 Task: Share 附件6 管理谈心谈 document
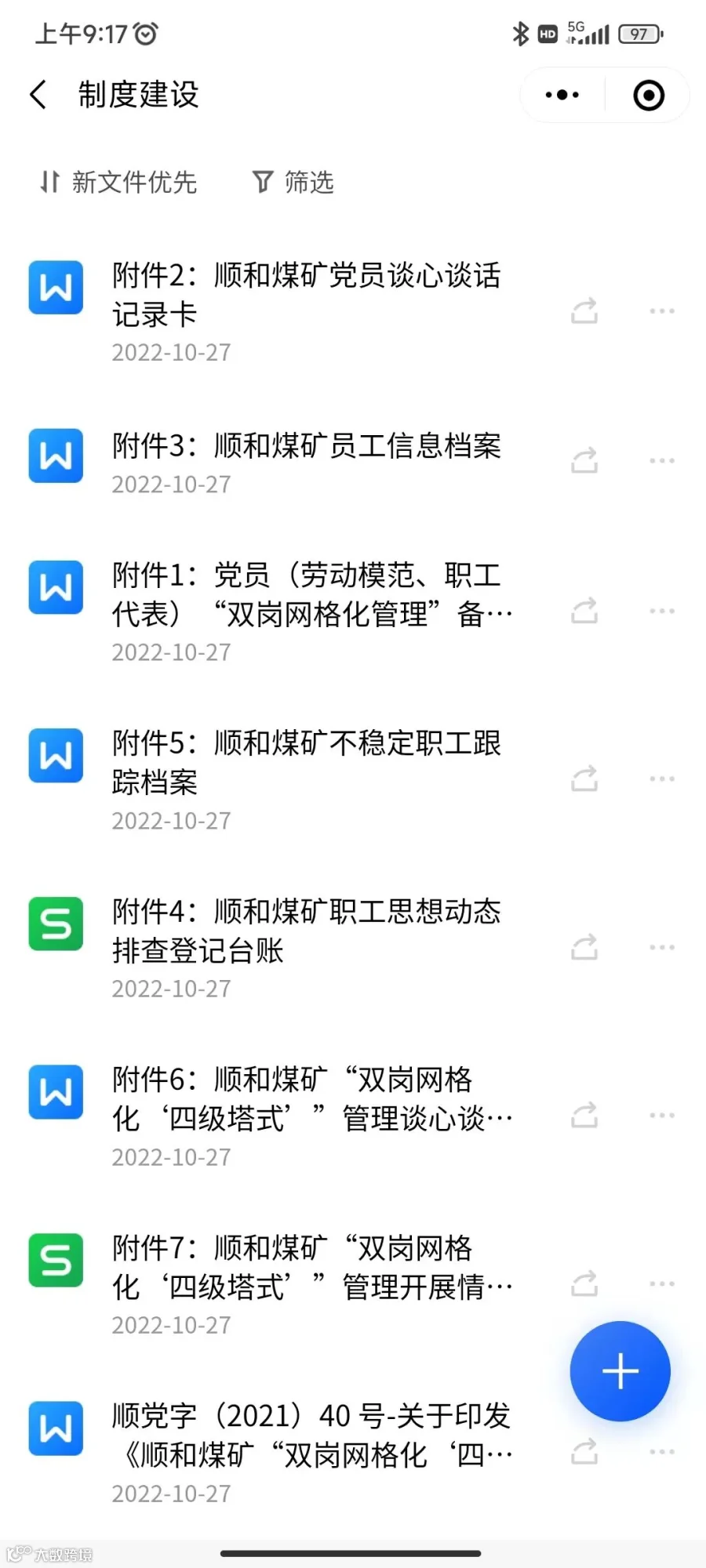click(584, 1116)
